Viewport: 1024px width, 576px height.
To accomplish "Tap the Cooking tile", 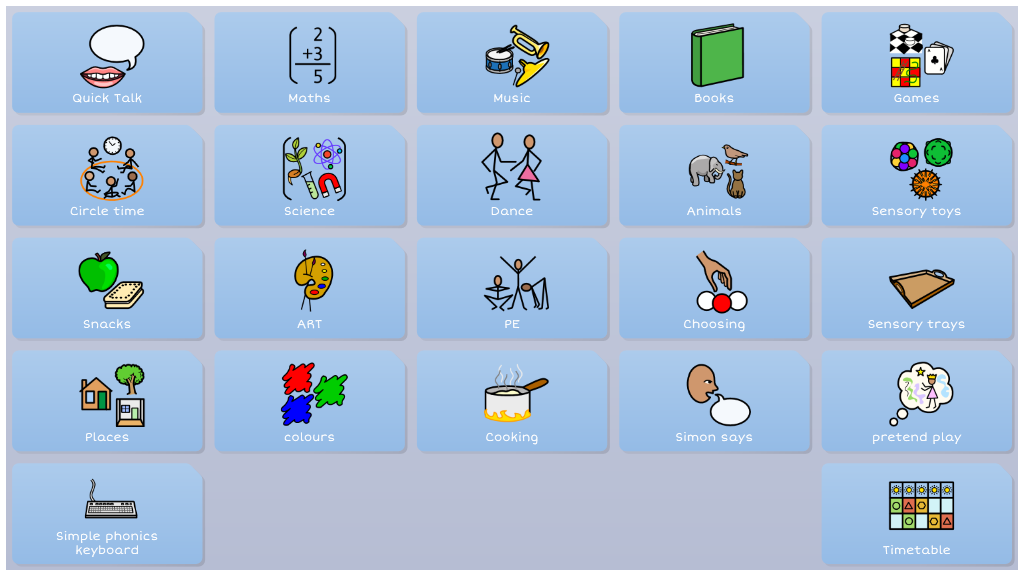I will pyautogui.click(x=512, y=401).
